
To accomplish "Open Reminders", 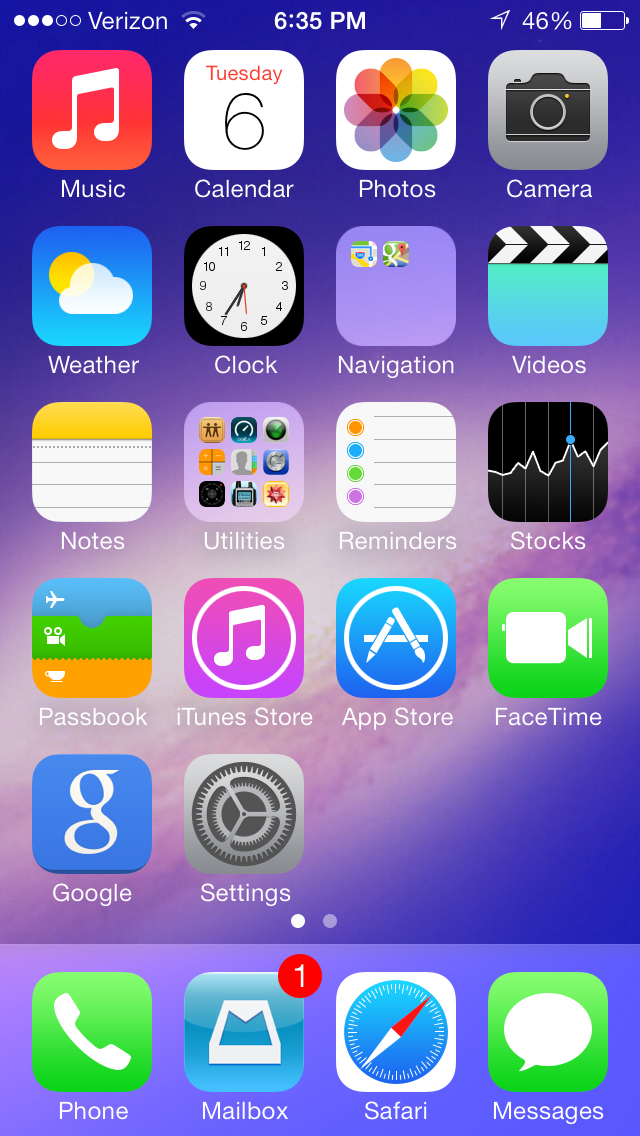I will (x=396, y=462).
